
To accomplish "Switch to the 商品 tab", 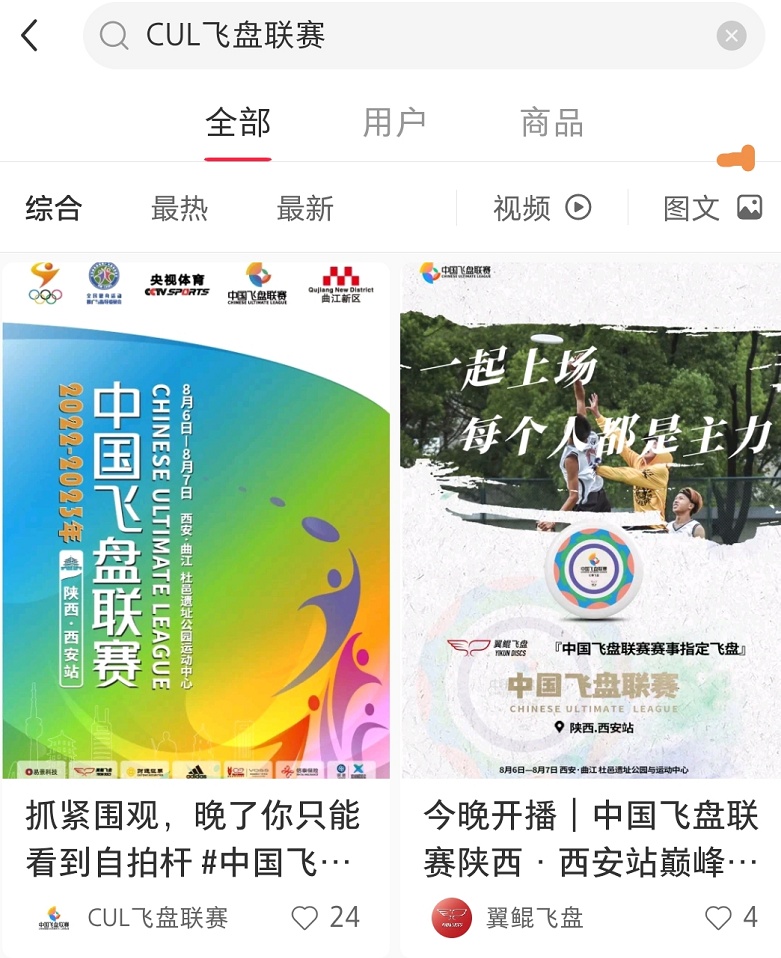I will click(x=551, y=123).
